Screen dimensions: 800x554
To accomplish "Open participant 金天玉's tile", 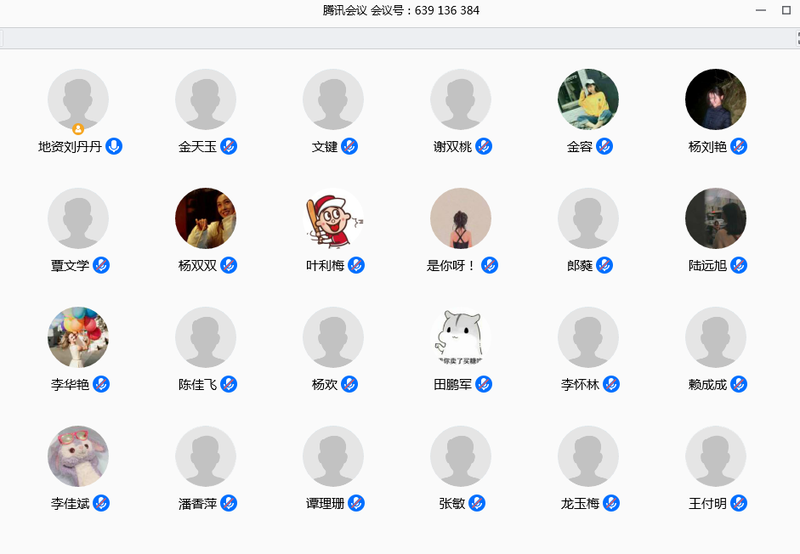I will [x=206, y=100].
